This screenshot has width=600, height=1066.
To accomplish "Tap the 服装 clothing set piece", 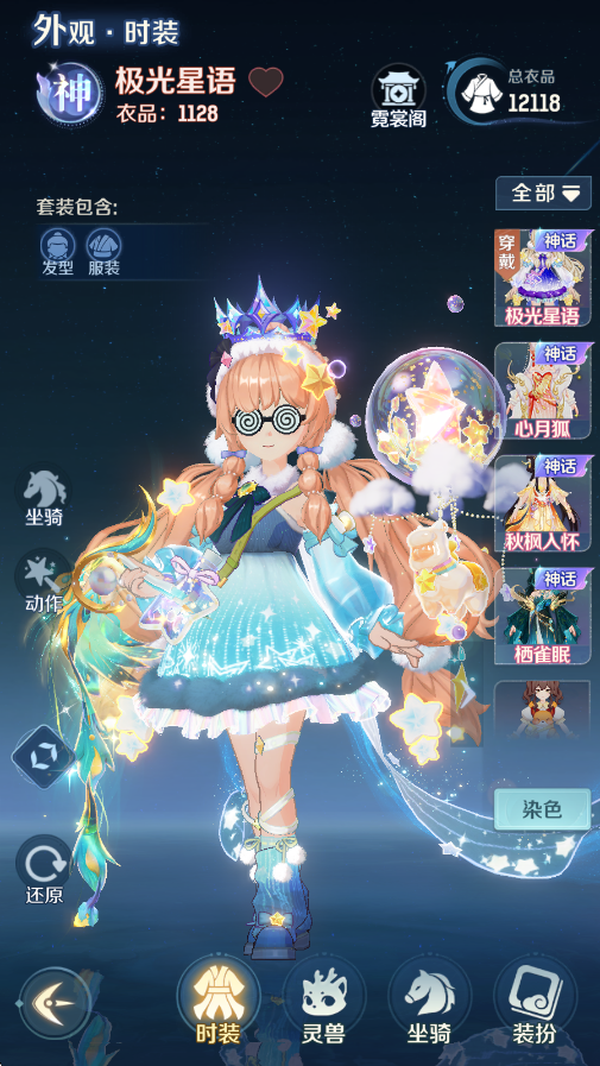I will coord(103,251).
